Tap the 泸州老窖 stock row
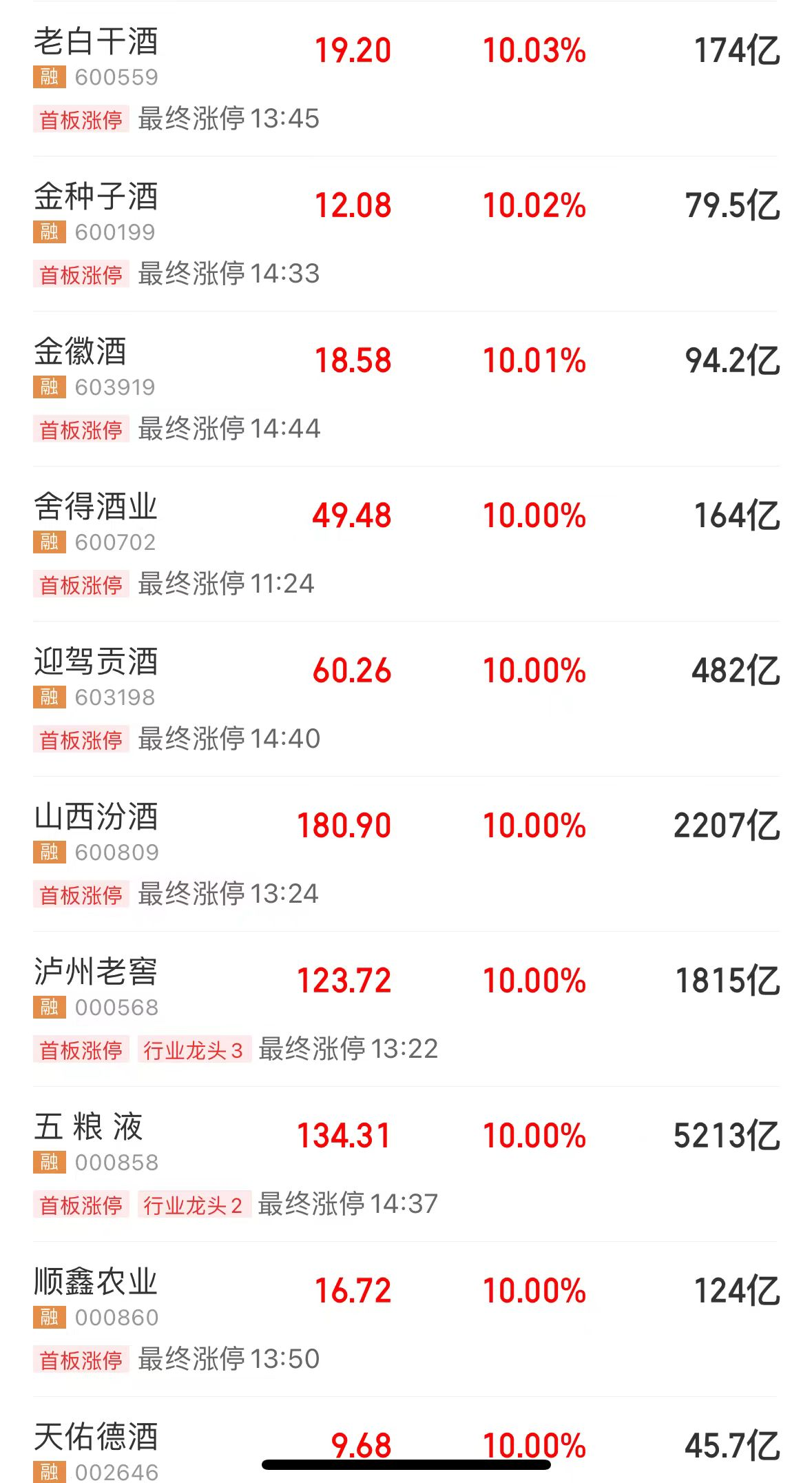 (96, 973)
